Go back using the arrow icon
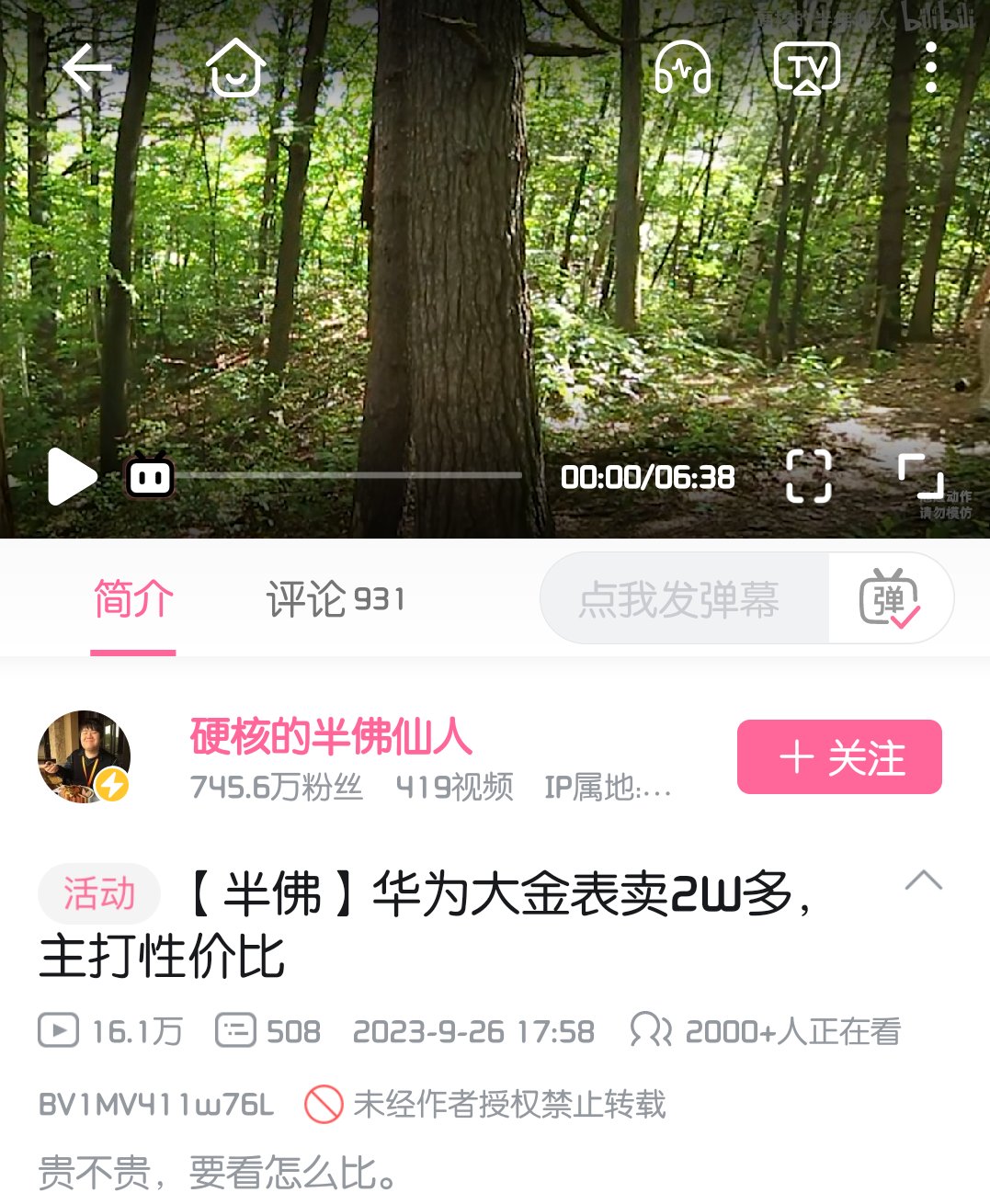The height and width of the screenshot is (1204, 990). (x=86, y=68)
